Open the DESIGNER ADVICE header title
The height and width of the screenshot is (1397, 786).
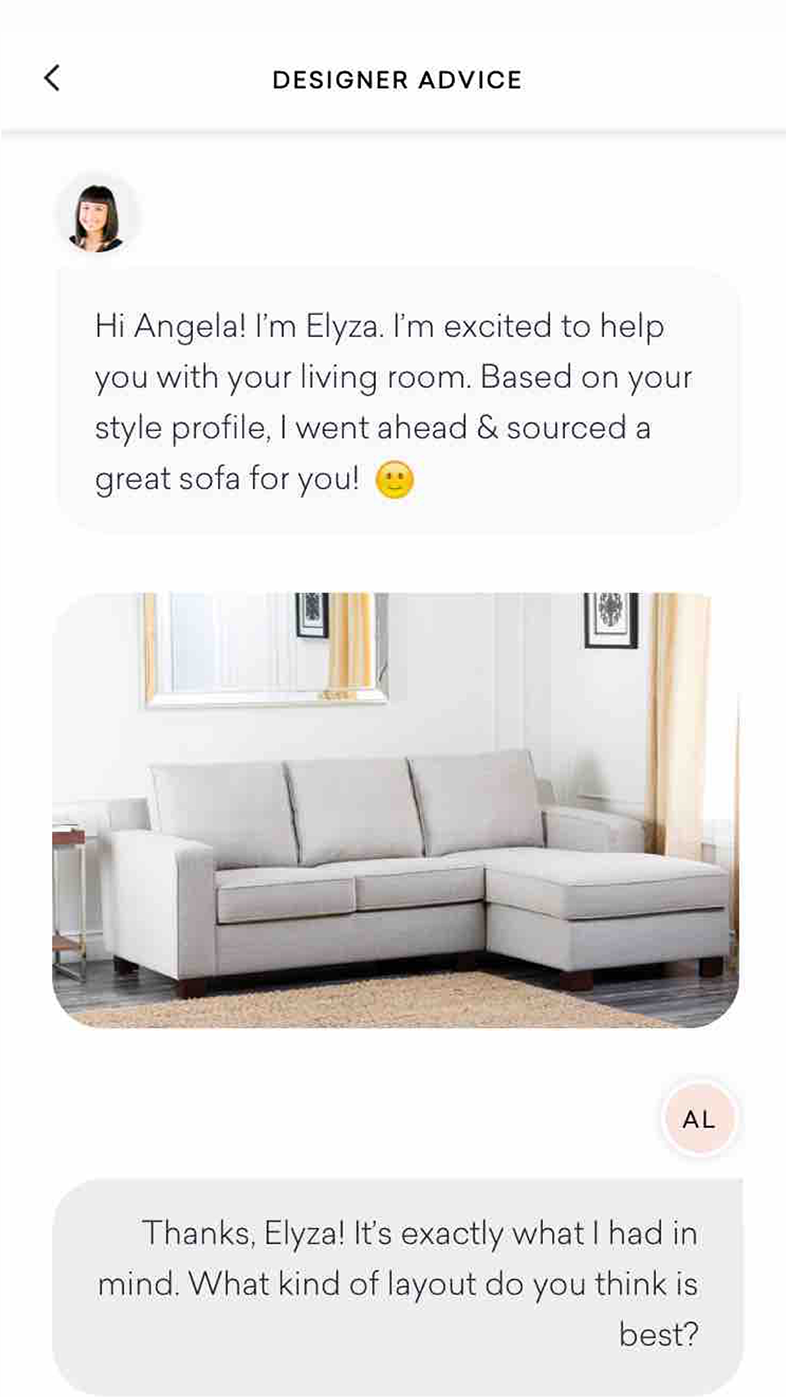tap(397, 80)
